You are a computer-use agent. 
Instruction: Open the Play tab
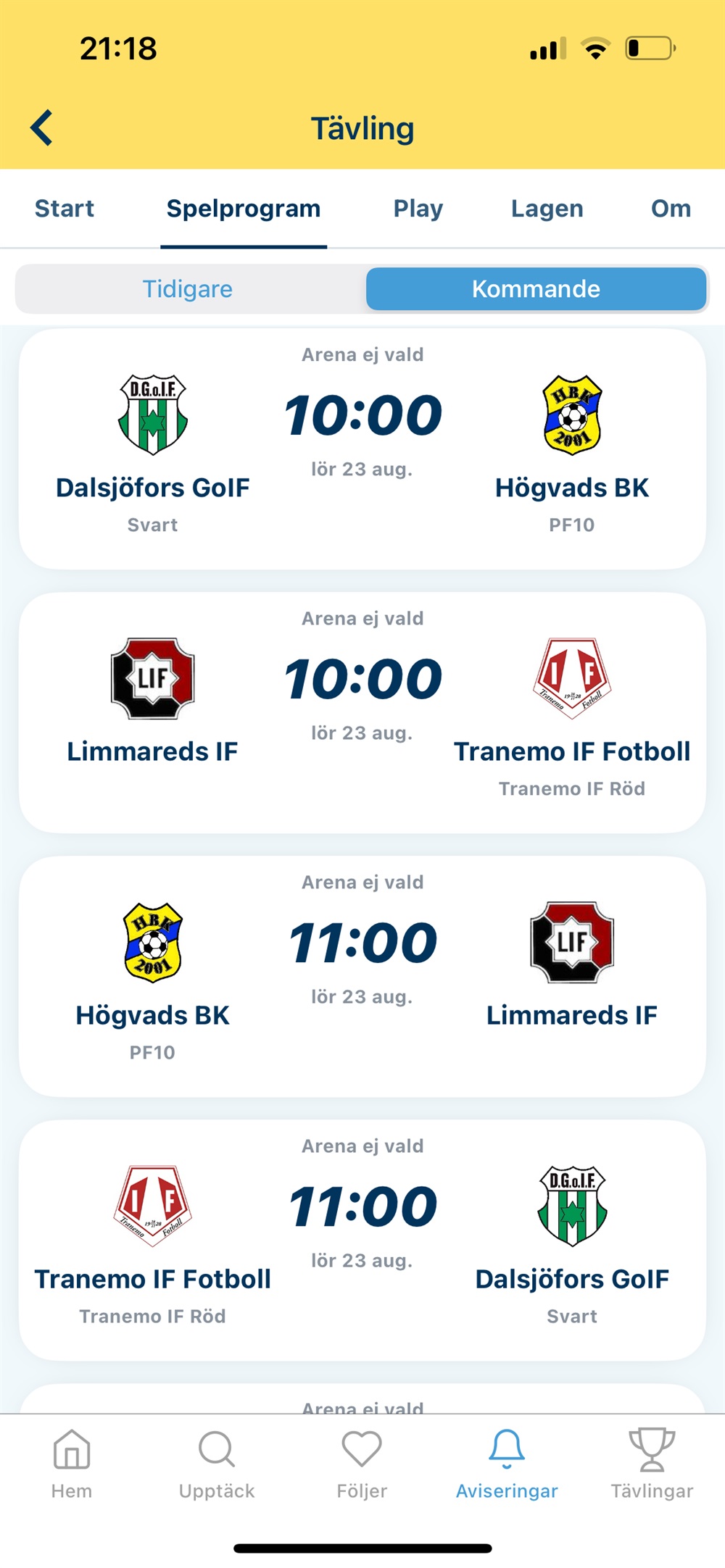click(418, 209)
